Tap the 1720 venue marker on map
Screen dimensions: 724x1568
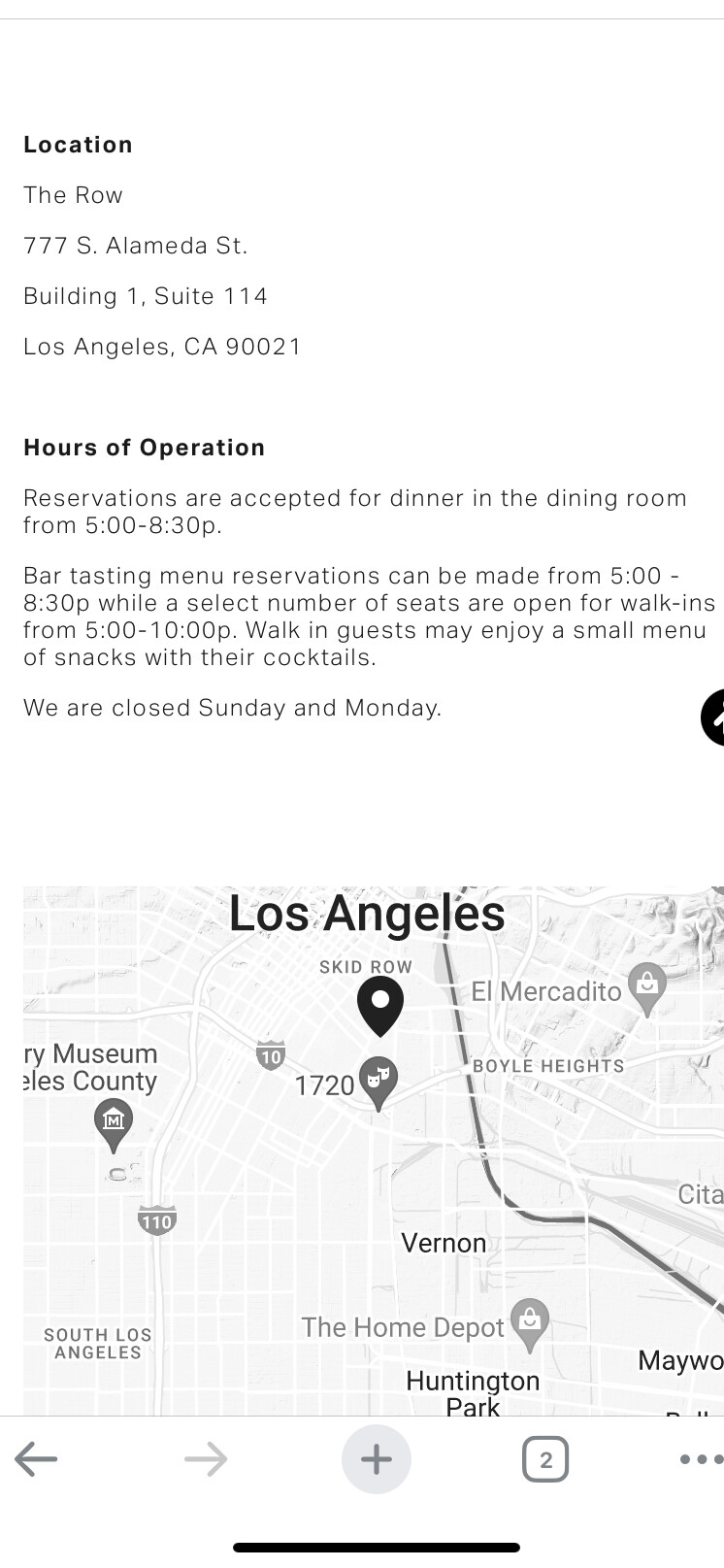[x=378, y=1080]
